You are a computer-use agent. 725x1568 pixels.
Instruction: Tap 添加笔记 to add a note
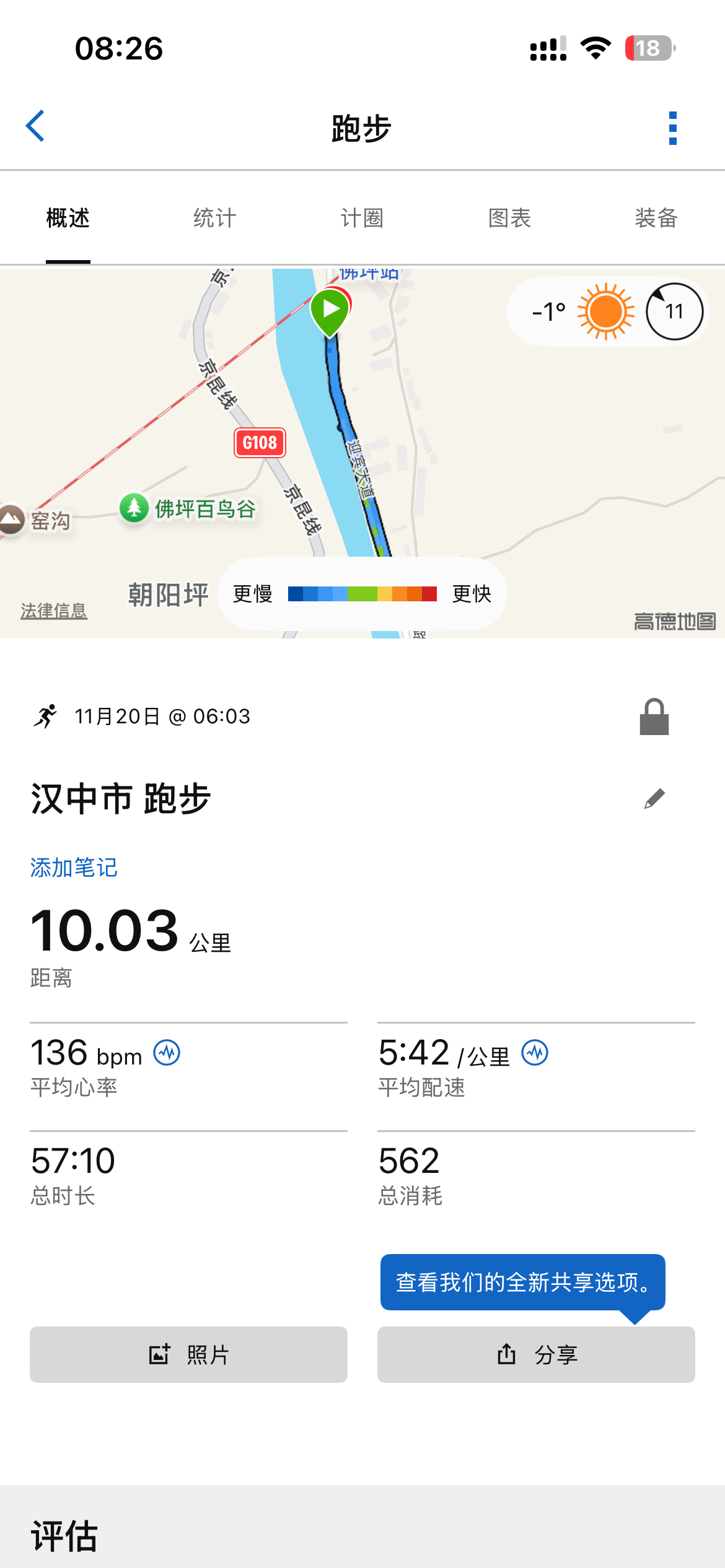pos(74,868)
